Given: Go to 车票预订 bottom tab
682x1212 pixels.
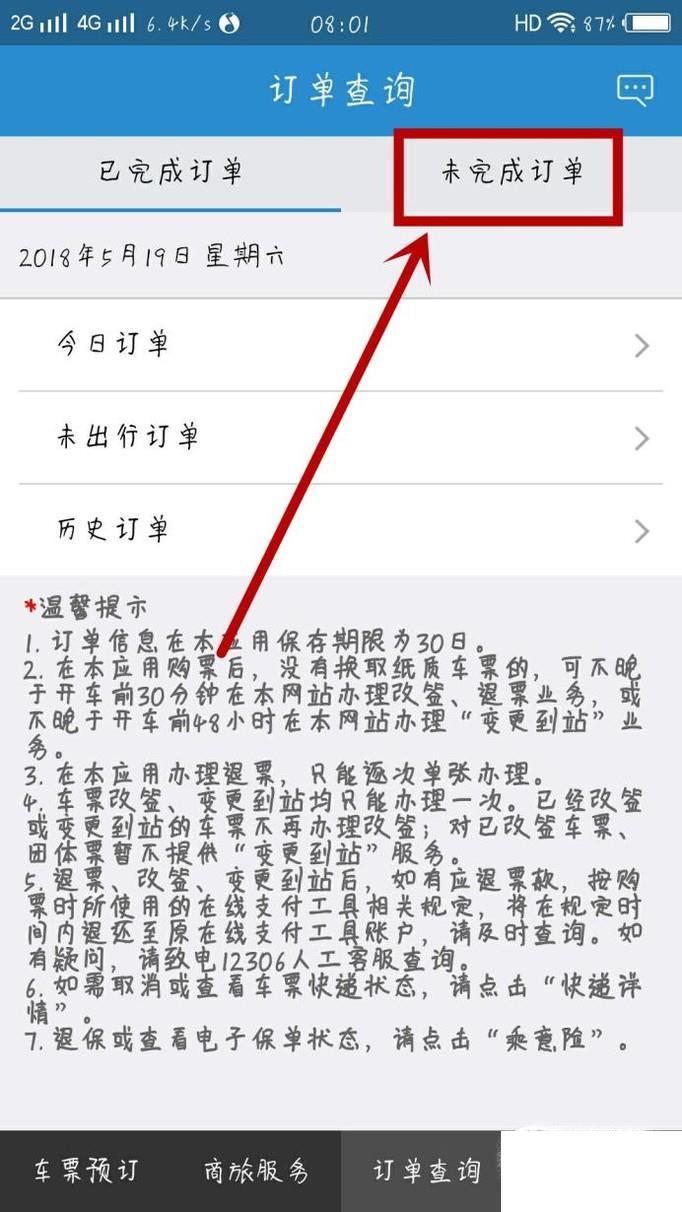Looking at the screenshot, I should [x=85, y=1171].
